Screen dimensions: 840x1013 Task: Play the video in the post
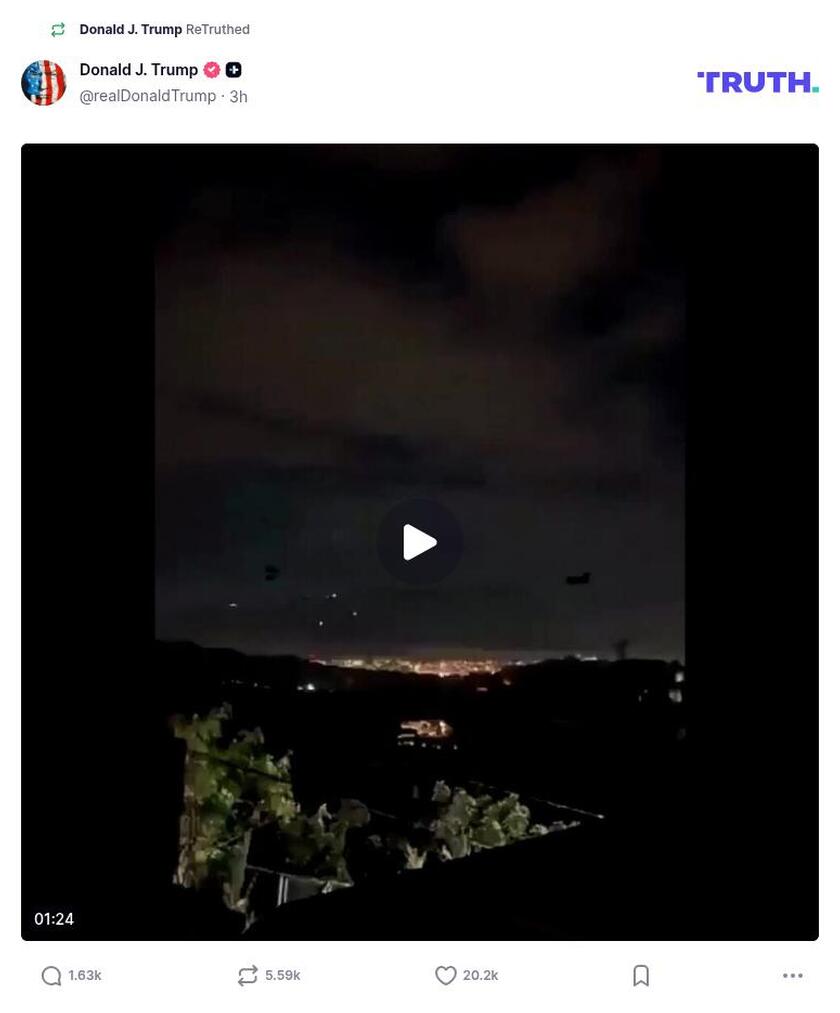pos(419,542)
